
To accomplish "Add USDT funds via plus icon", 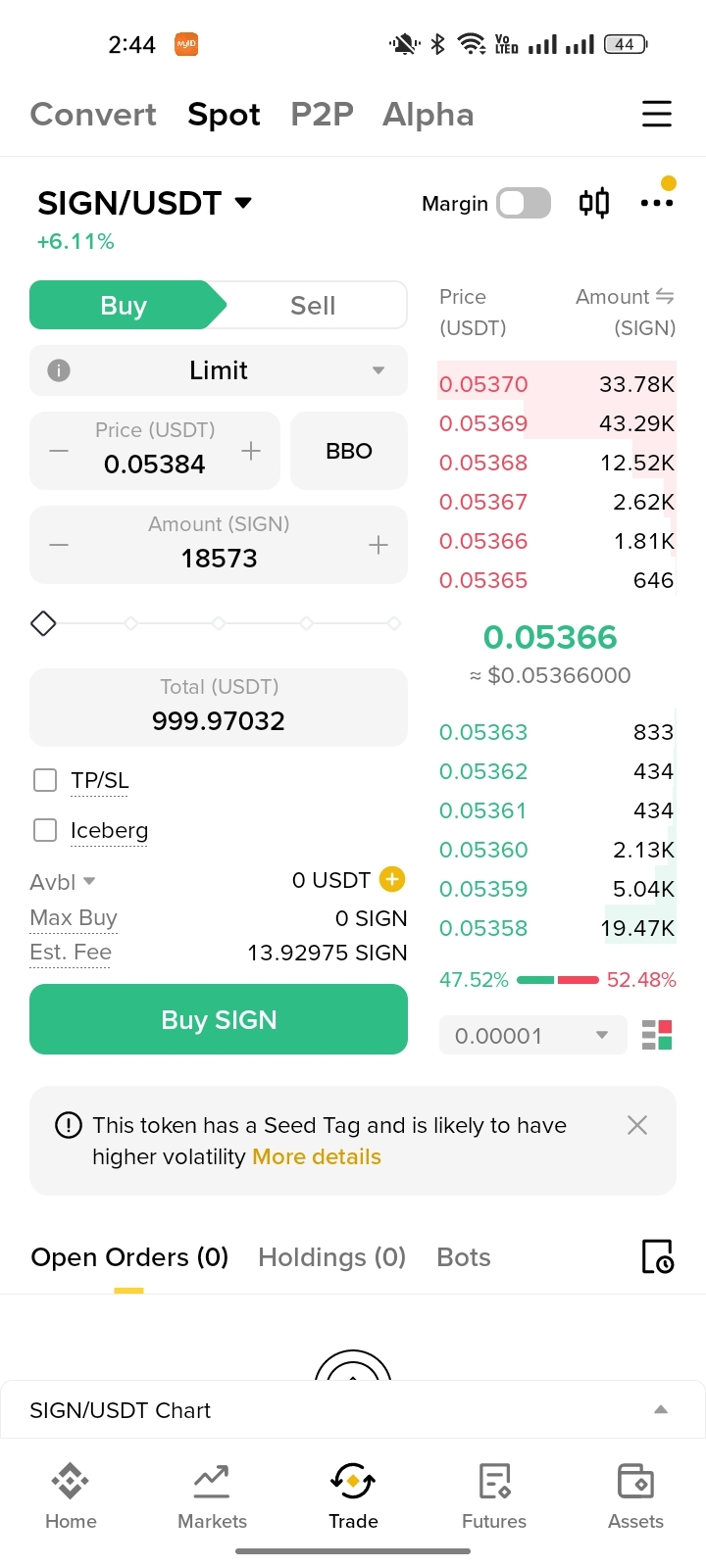I will (392, 879).
